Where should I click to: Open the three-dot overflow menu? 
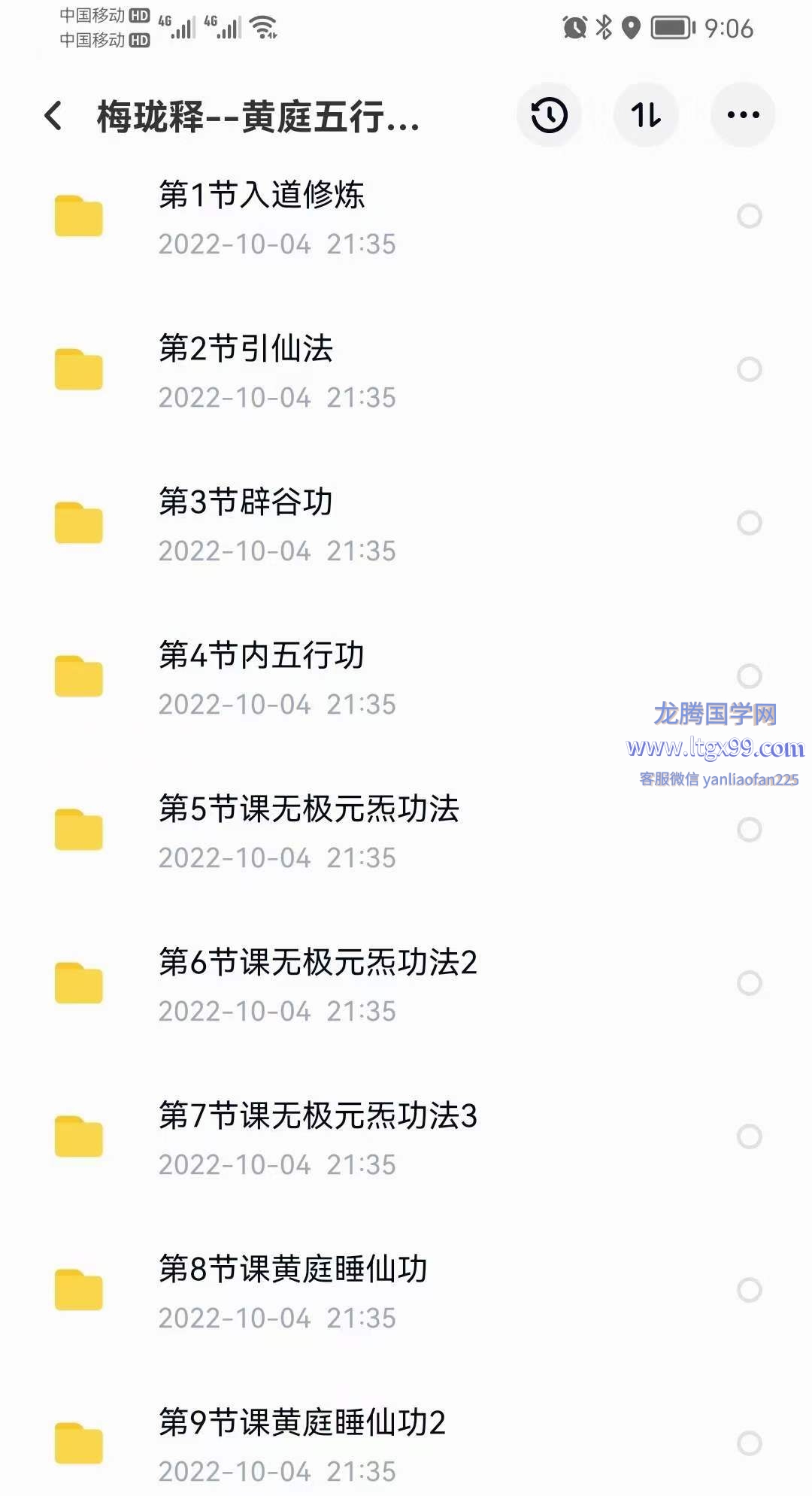tap(743, 116)
